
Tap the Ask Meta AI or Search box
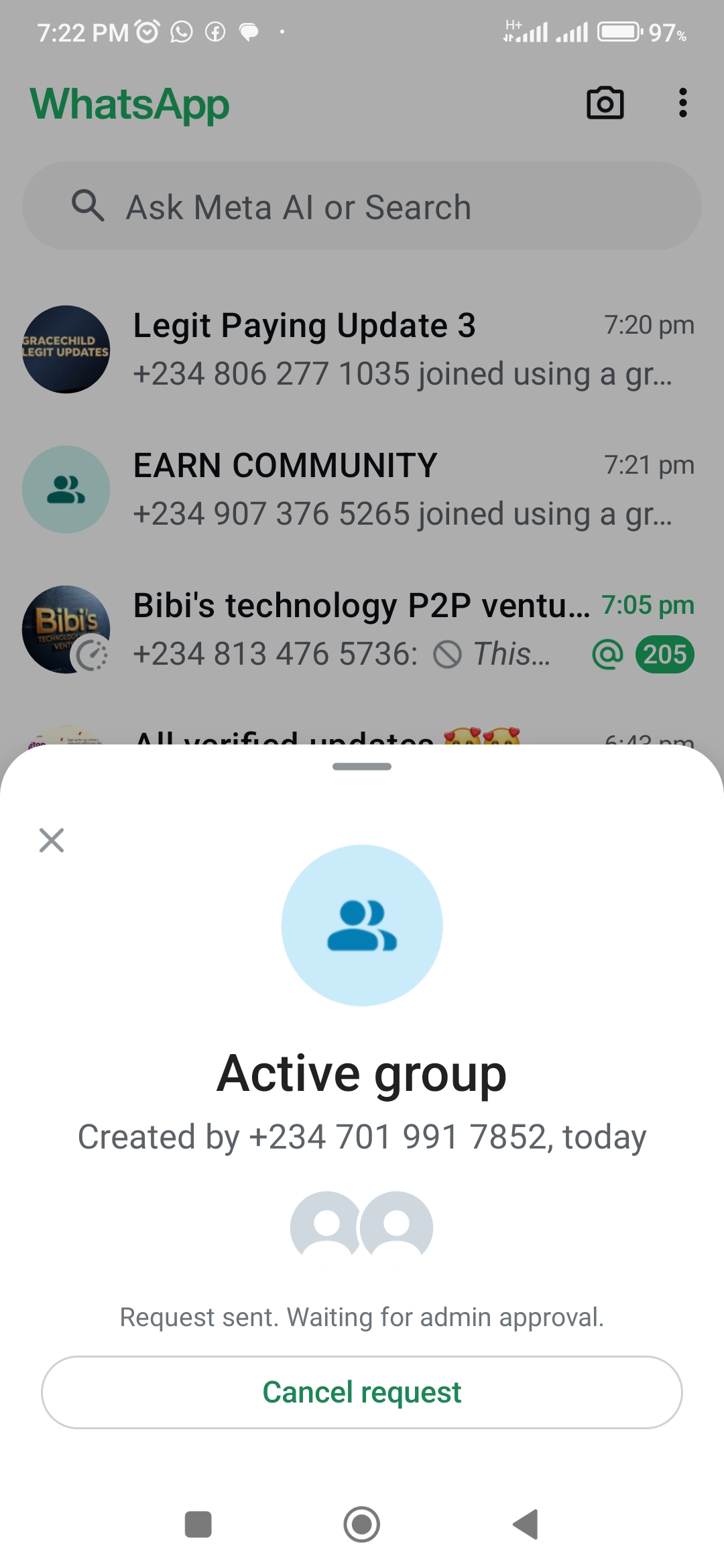362,206
